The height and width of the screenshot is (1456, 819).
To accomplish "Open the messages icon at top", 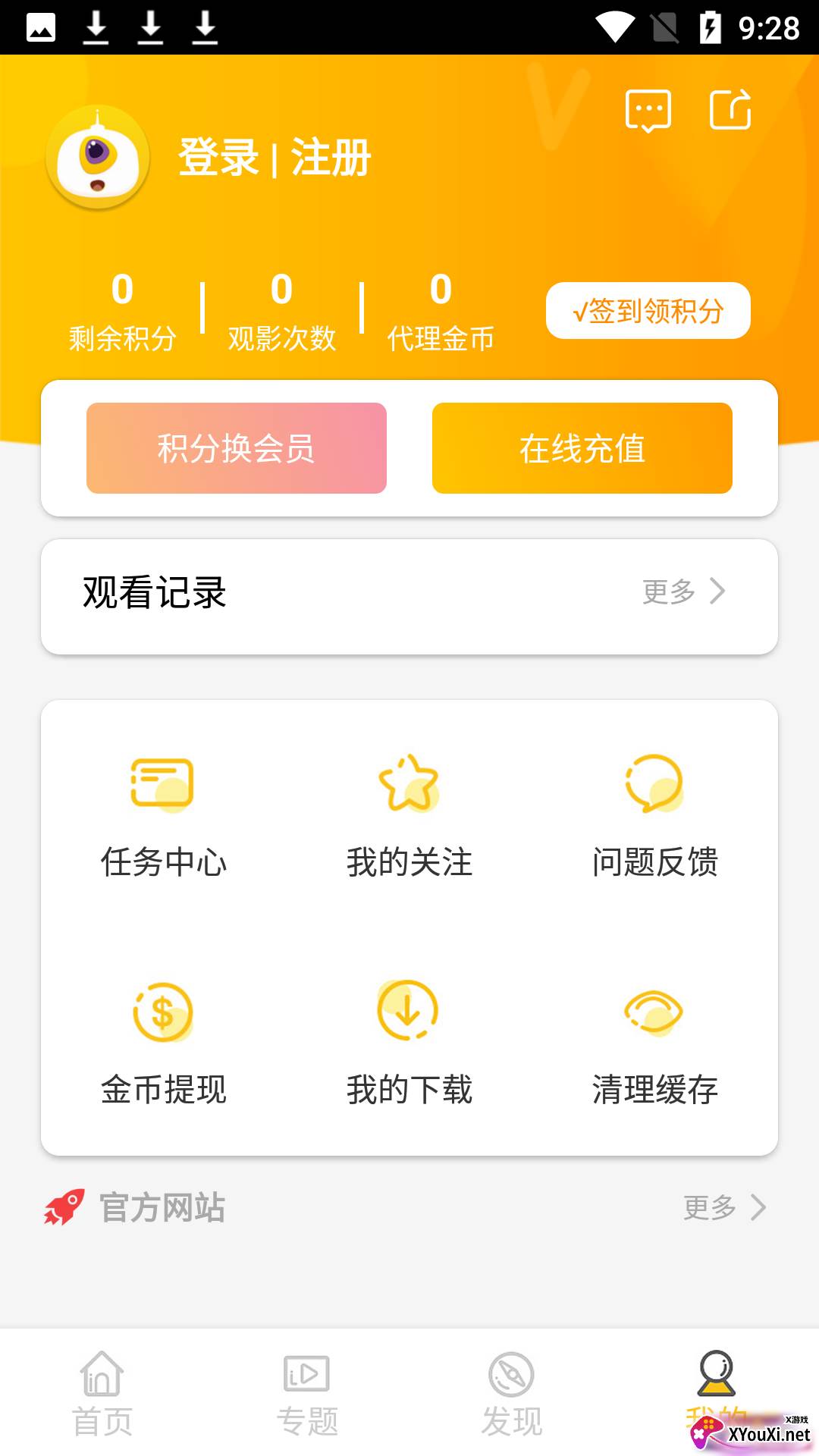I will [648, 111].
